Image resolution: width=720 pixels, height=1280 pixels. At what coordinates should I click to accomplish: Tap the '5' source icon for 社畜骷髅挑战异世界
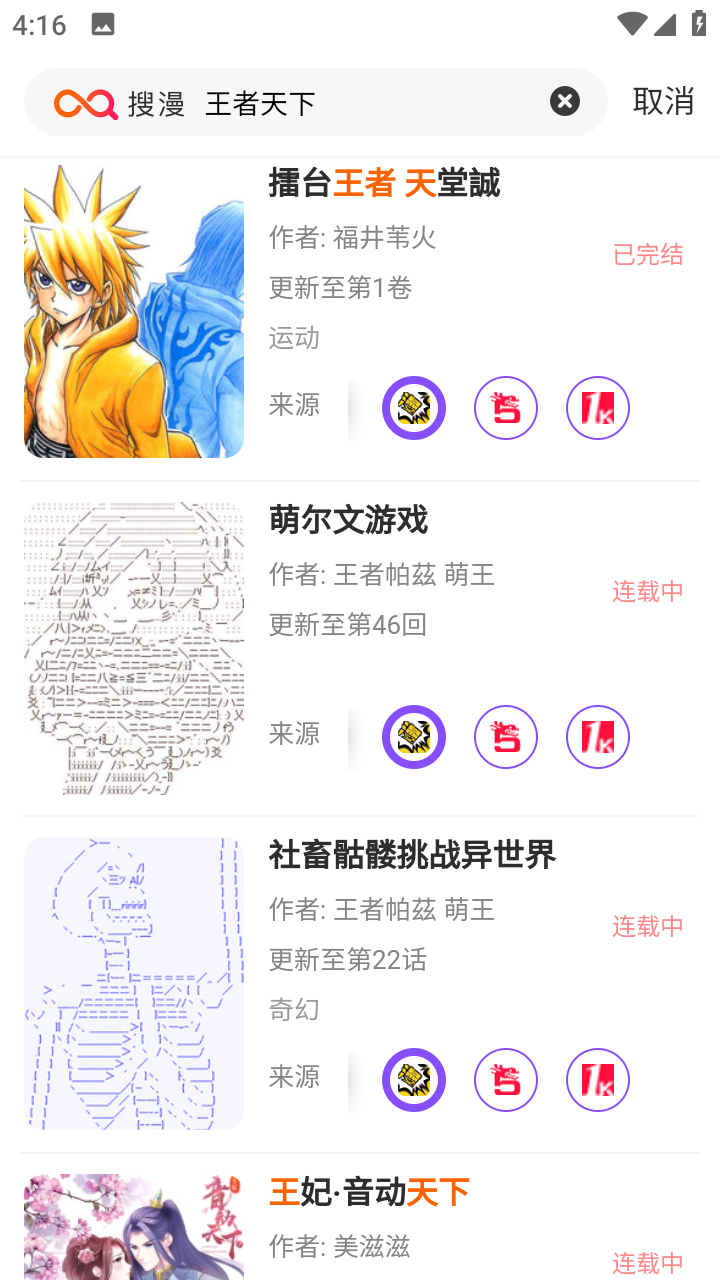click(x=505, y=1080)
